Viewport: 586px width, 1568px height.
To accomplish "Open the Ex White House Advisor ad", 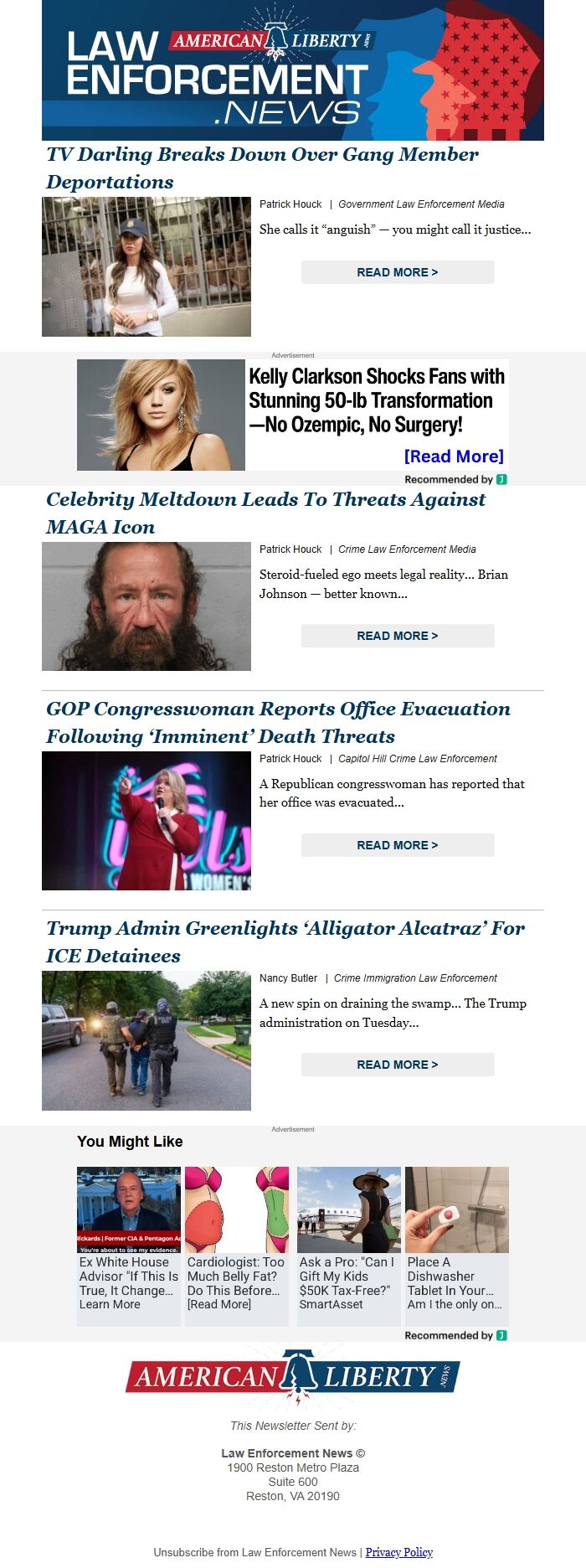I will click(129, 1245).
